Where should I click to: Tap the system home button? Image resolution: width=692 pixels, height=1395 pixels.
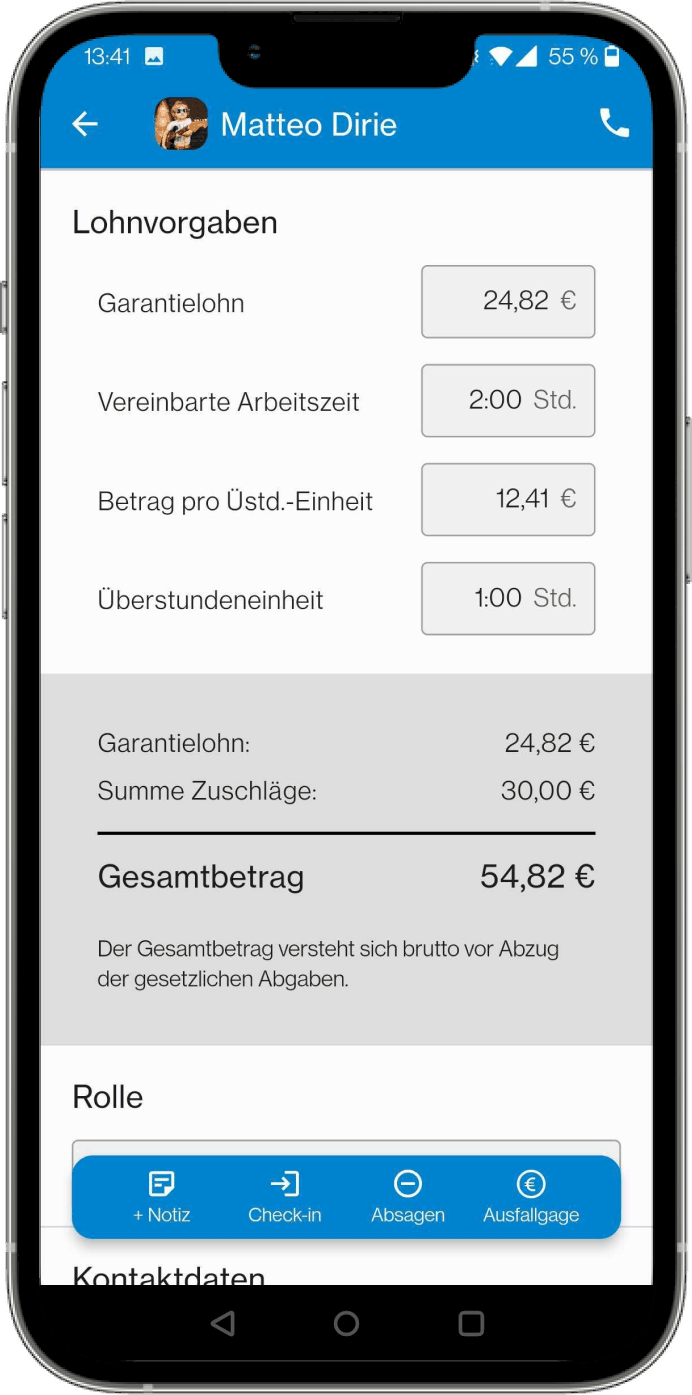[347, 1324]
